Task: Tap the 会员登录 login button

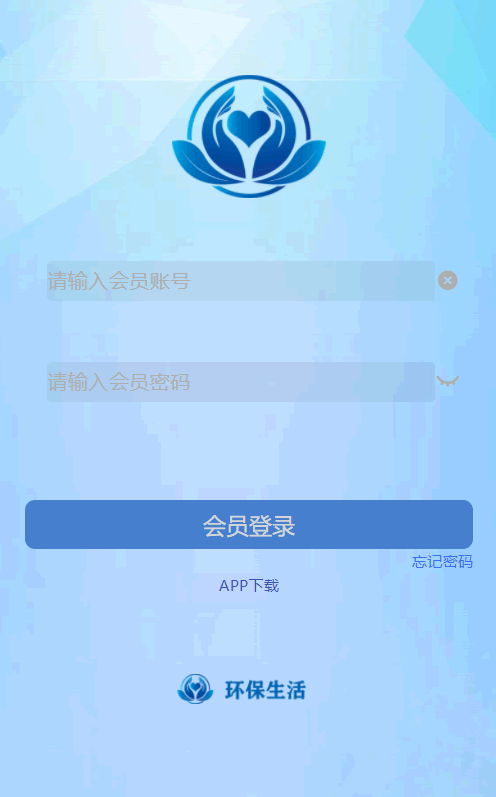Action: pyautogui.click(x=249, y=525)
